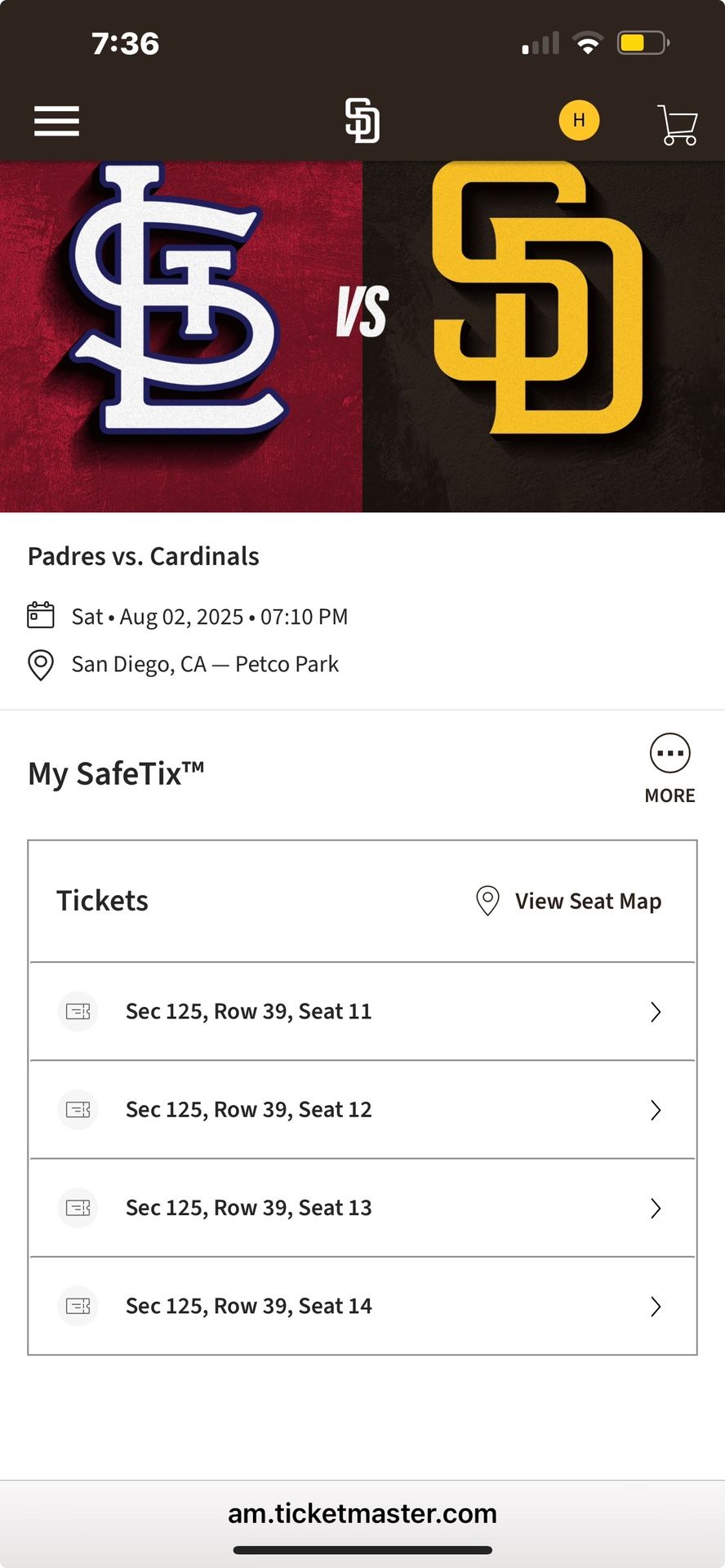The width and height of the screenshot is (725, 1568).
Task: Click the ticket icon for Seat 14
Action: 78,1306
